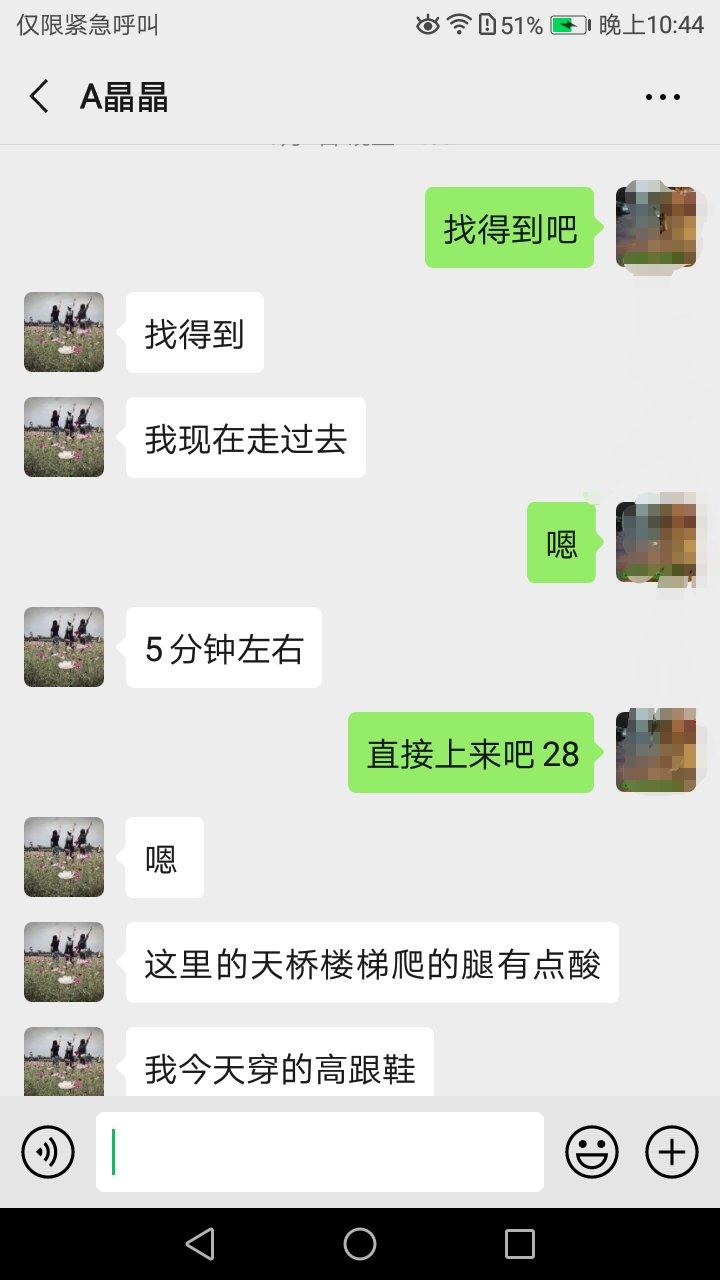
Task: Tap the green bubble reading 直接上来吧 28
Action: (x=470, y=753)
